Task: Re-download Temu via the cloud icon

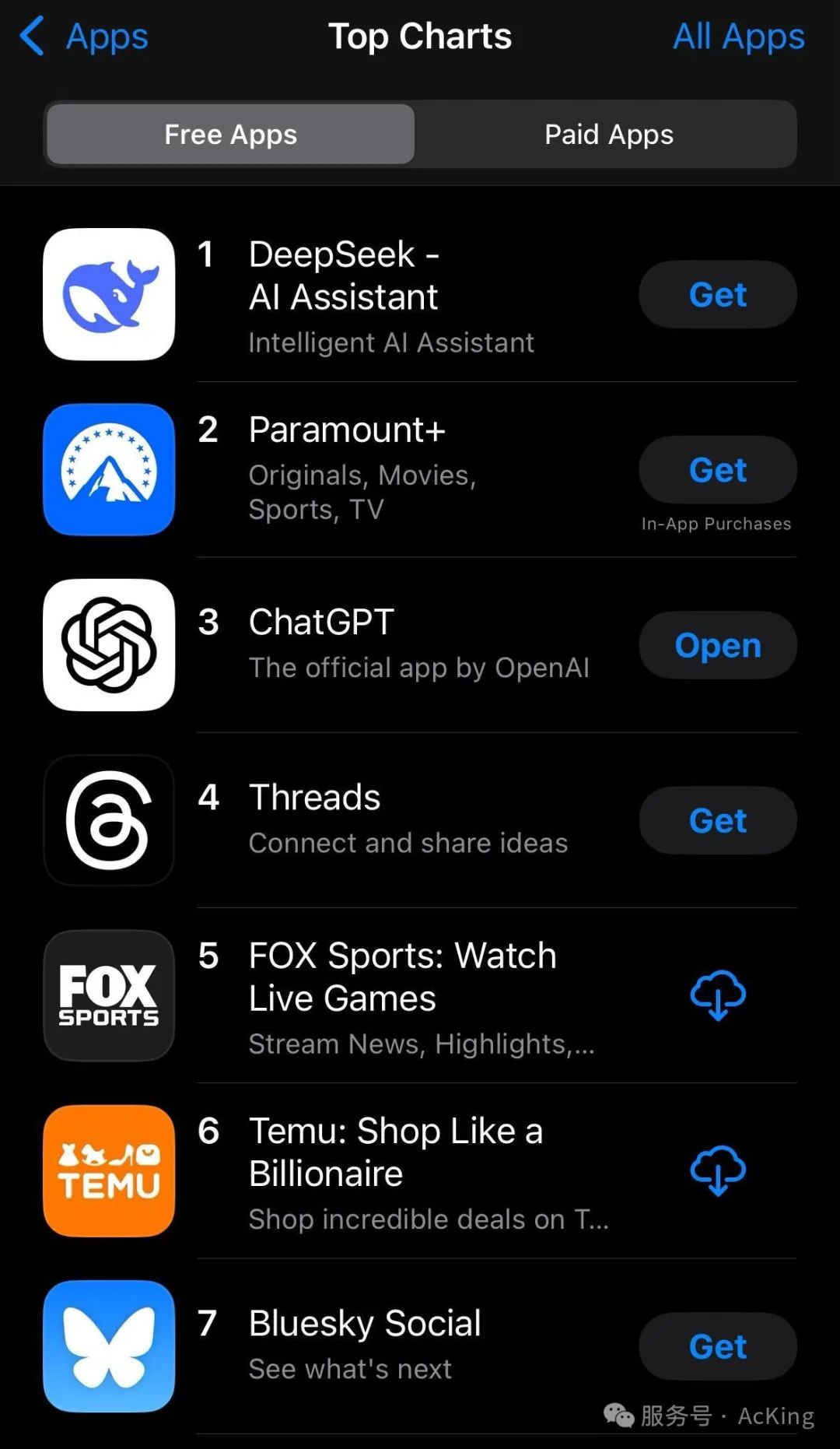Action: pyautogui.click(x=718, y=1170)
